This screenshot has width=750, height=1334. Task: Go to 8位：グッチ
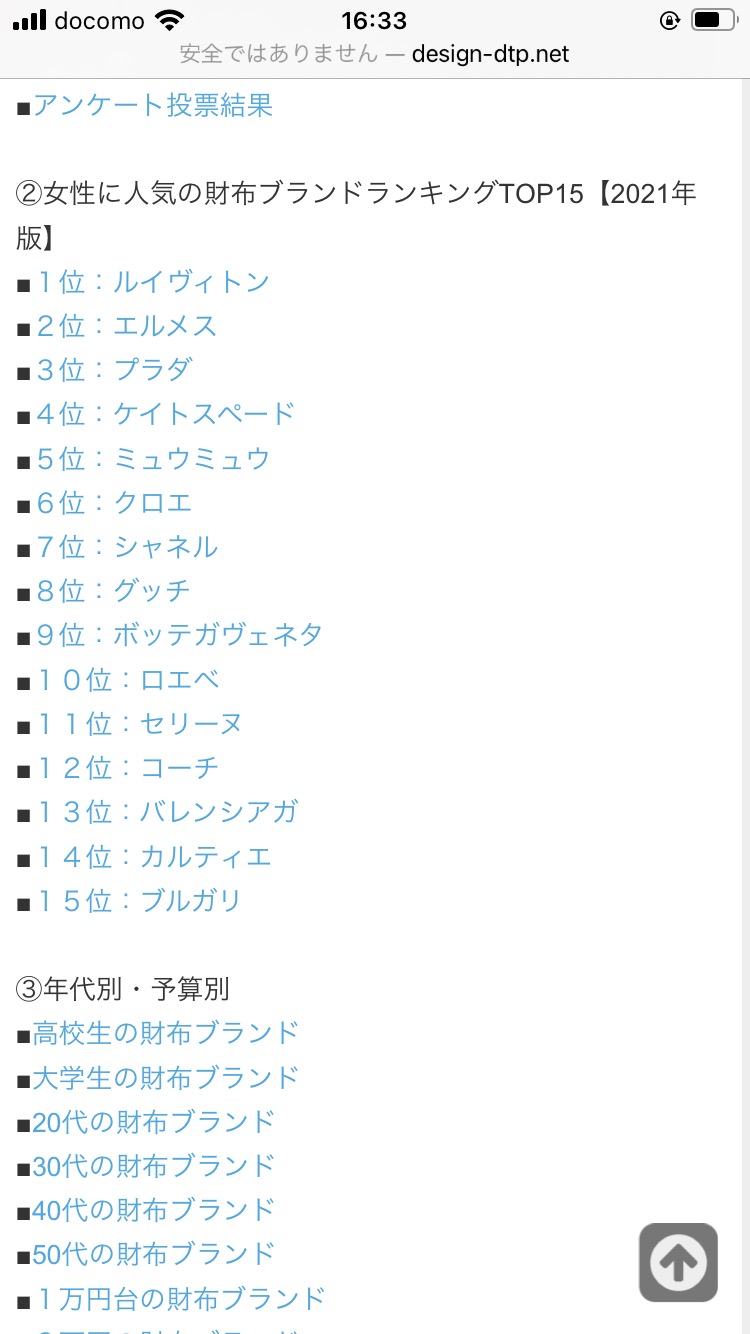click(113, 590)
